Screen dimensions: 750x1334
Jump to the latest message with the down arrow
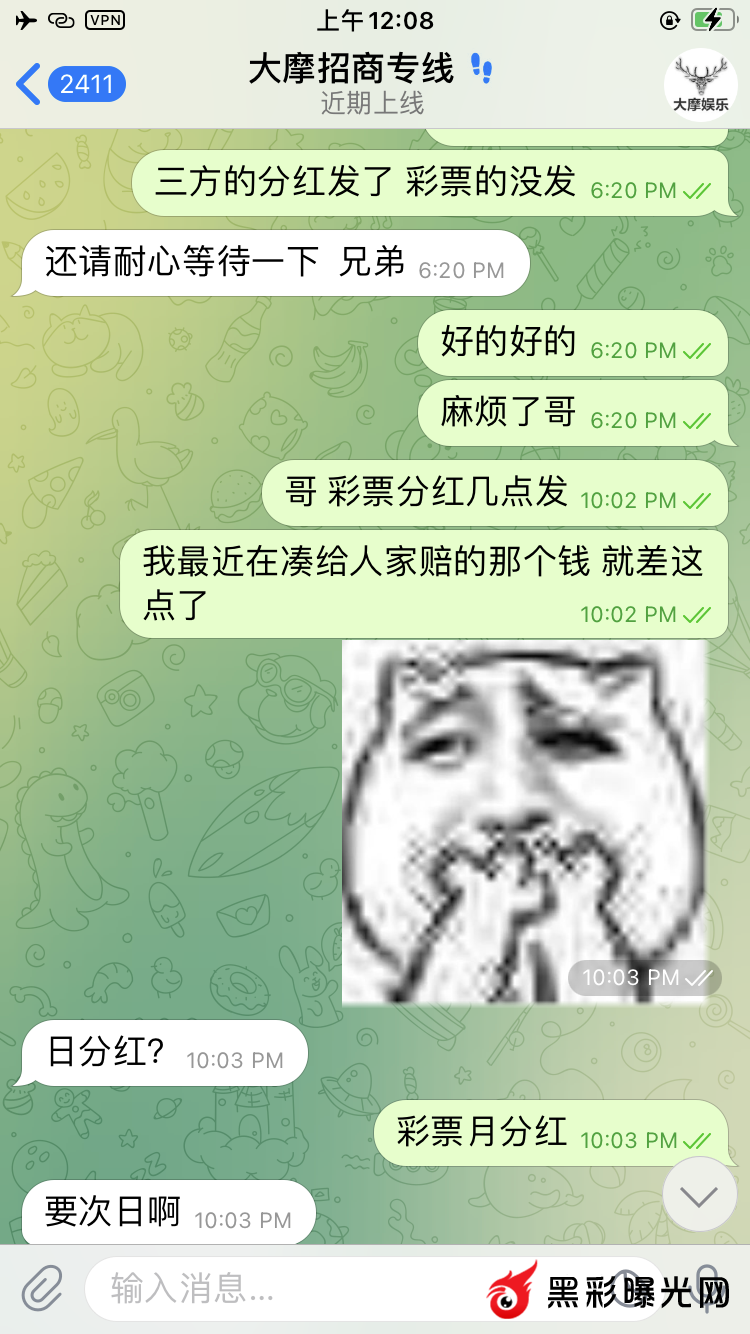click(700, 1195)
